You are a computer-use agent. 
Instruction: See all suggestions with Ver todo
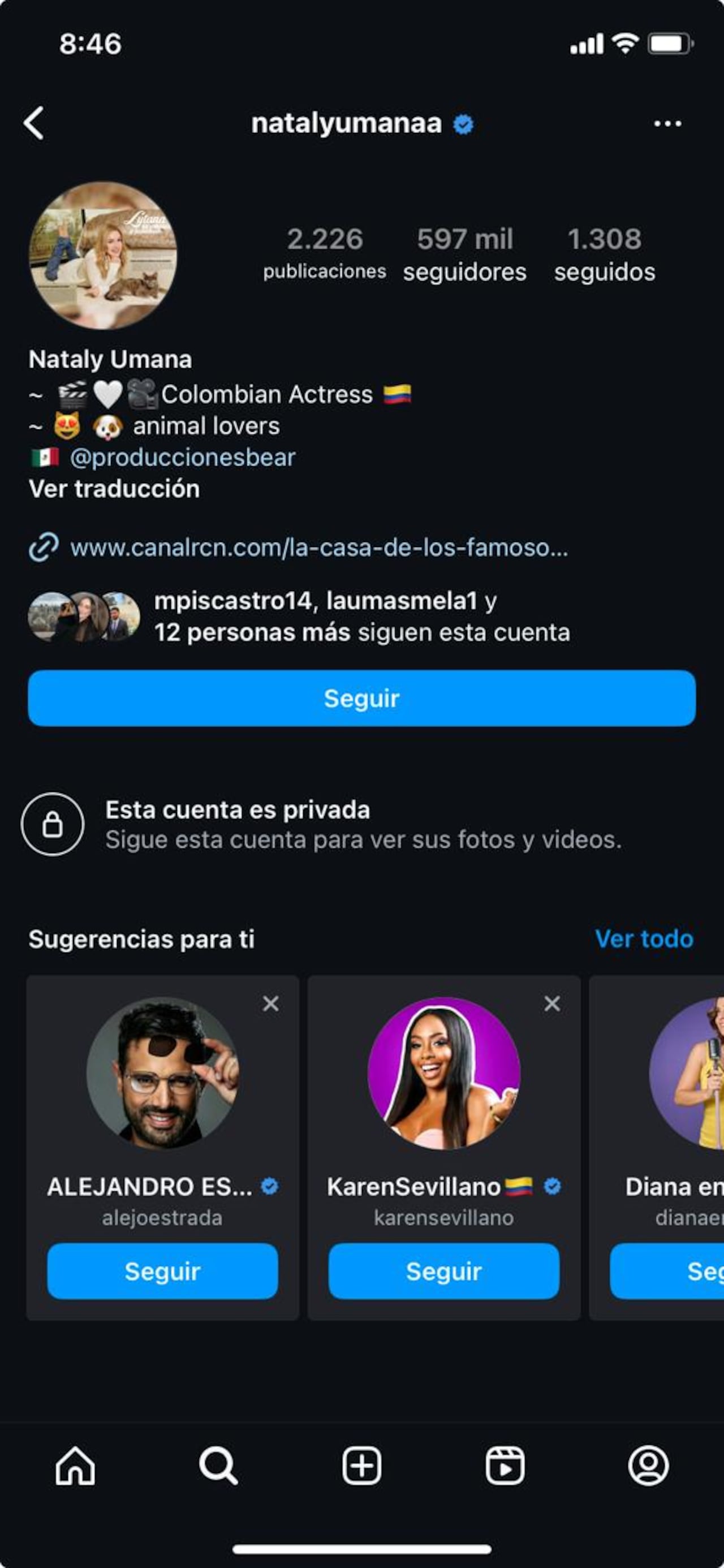pyautogui.click(x=644, y=938)
